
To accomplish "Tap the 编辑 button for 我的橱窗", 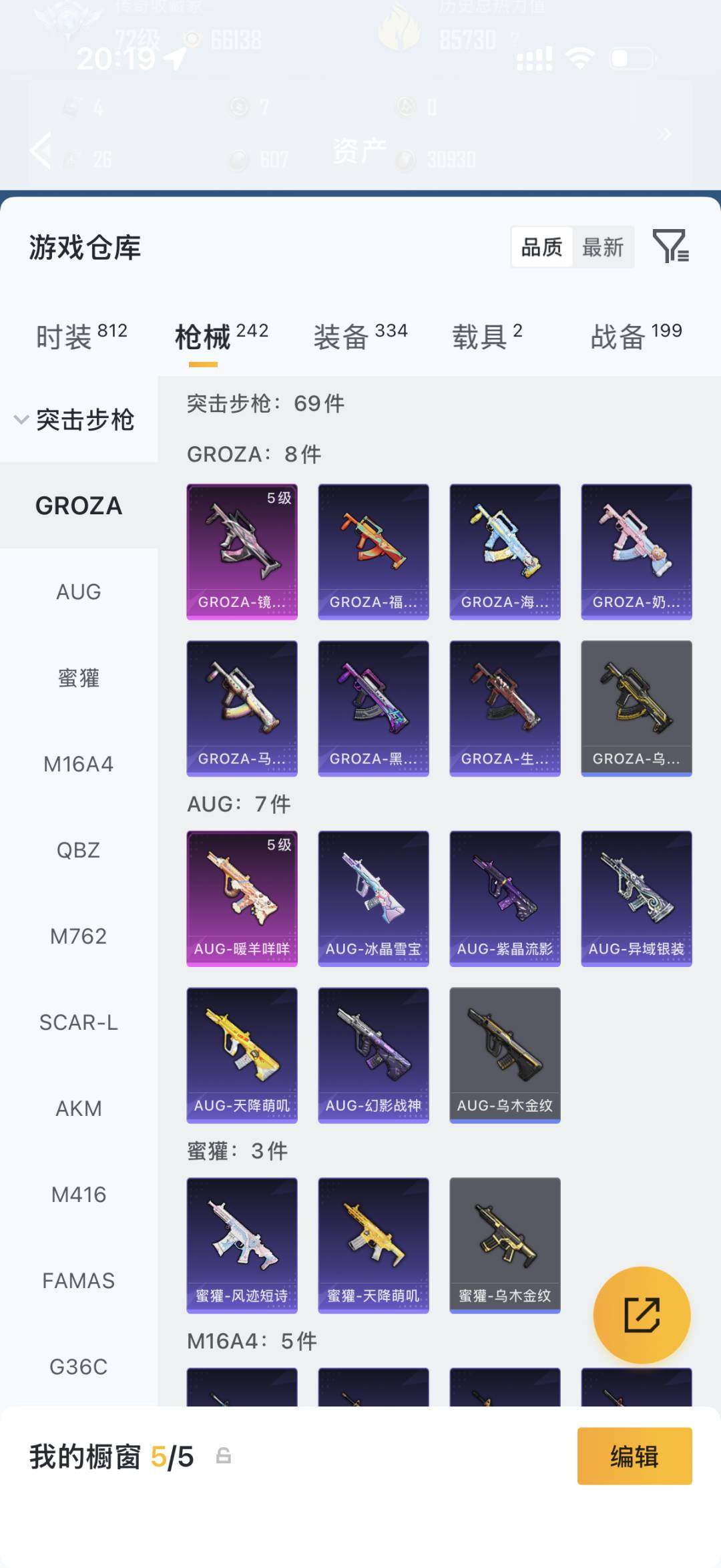I will click(x=634, y=1456).
